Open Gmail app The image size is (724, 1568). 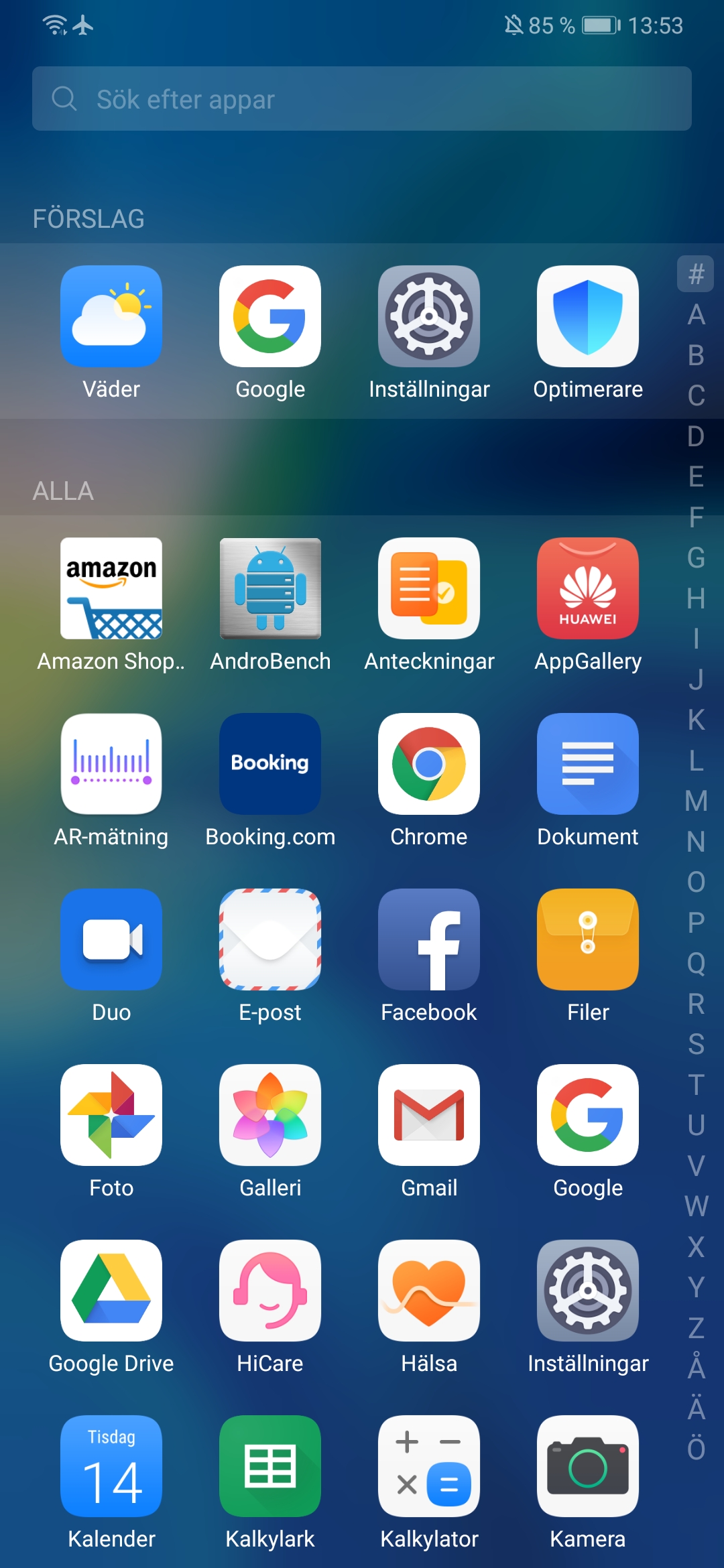pyautogui.click(x=429, y=1115)
